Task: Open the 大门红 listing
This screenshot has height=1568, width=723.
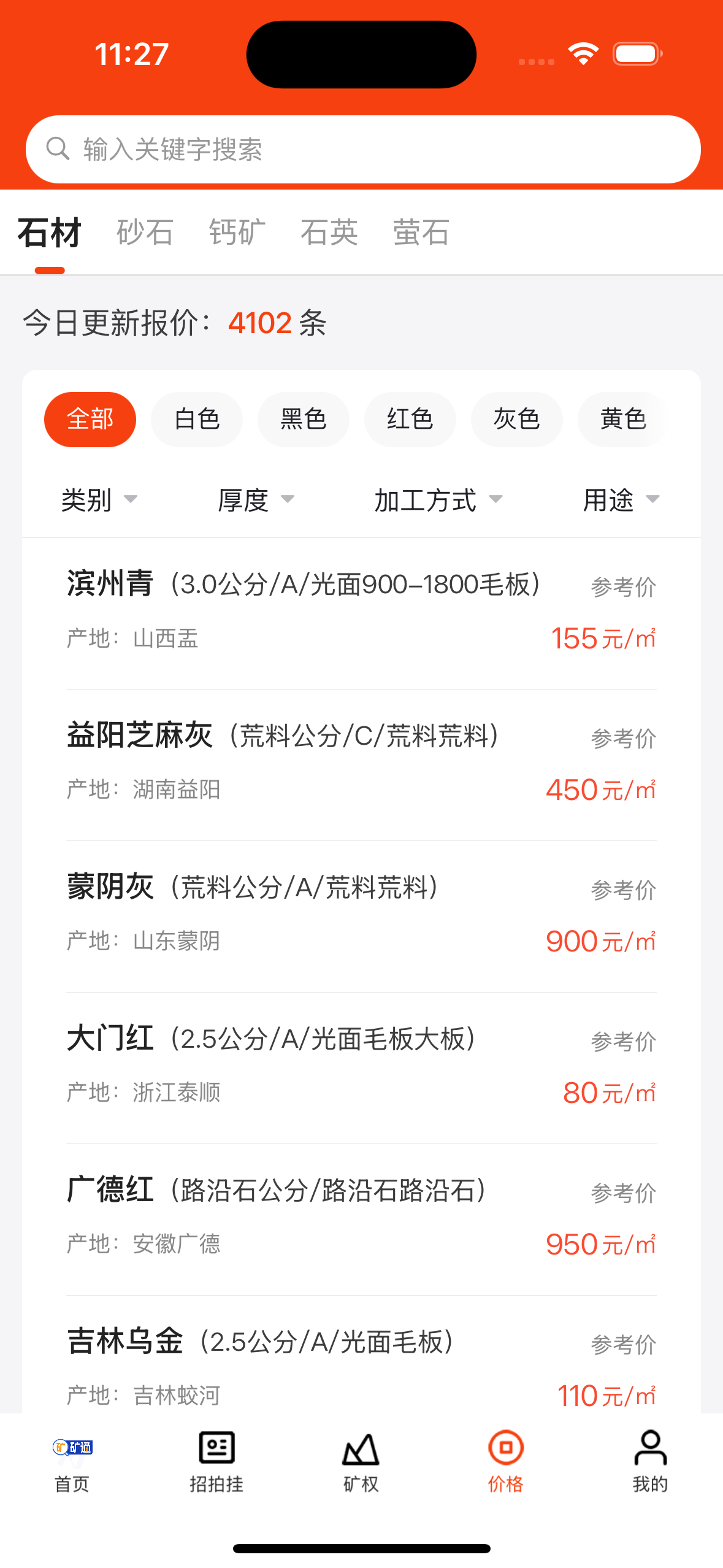Action: point(361,1069)
